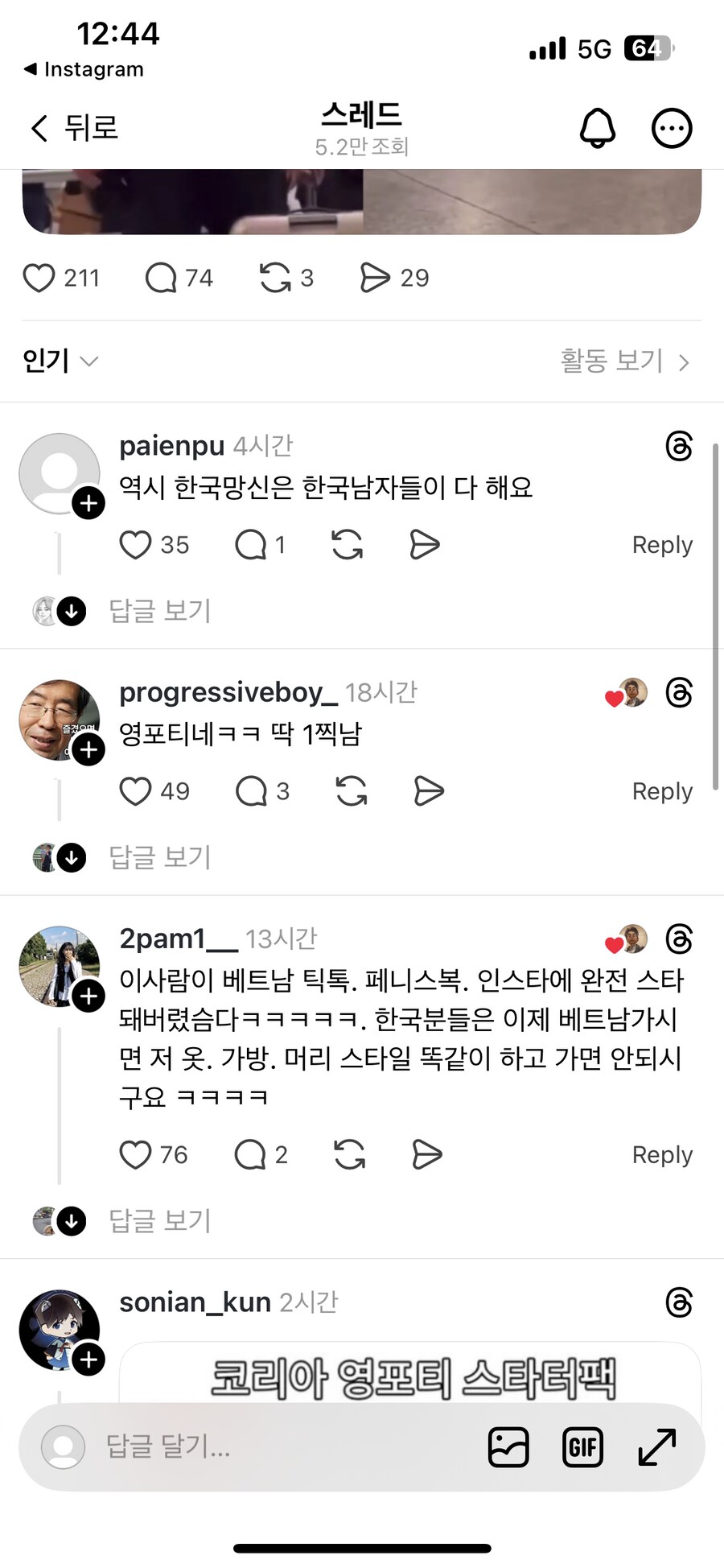The width and height of the screenshot is (724, 1568).
Task: Open 활동 보기 activity view
Action: [x=624, y=361]
